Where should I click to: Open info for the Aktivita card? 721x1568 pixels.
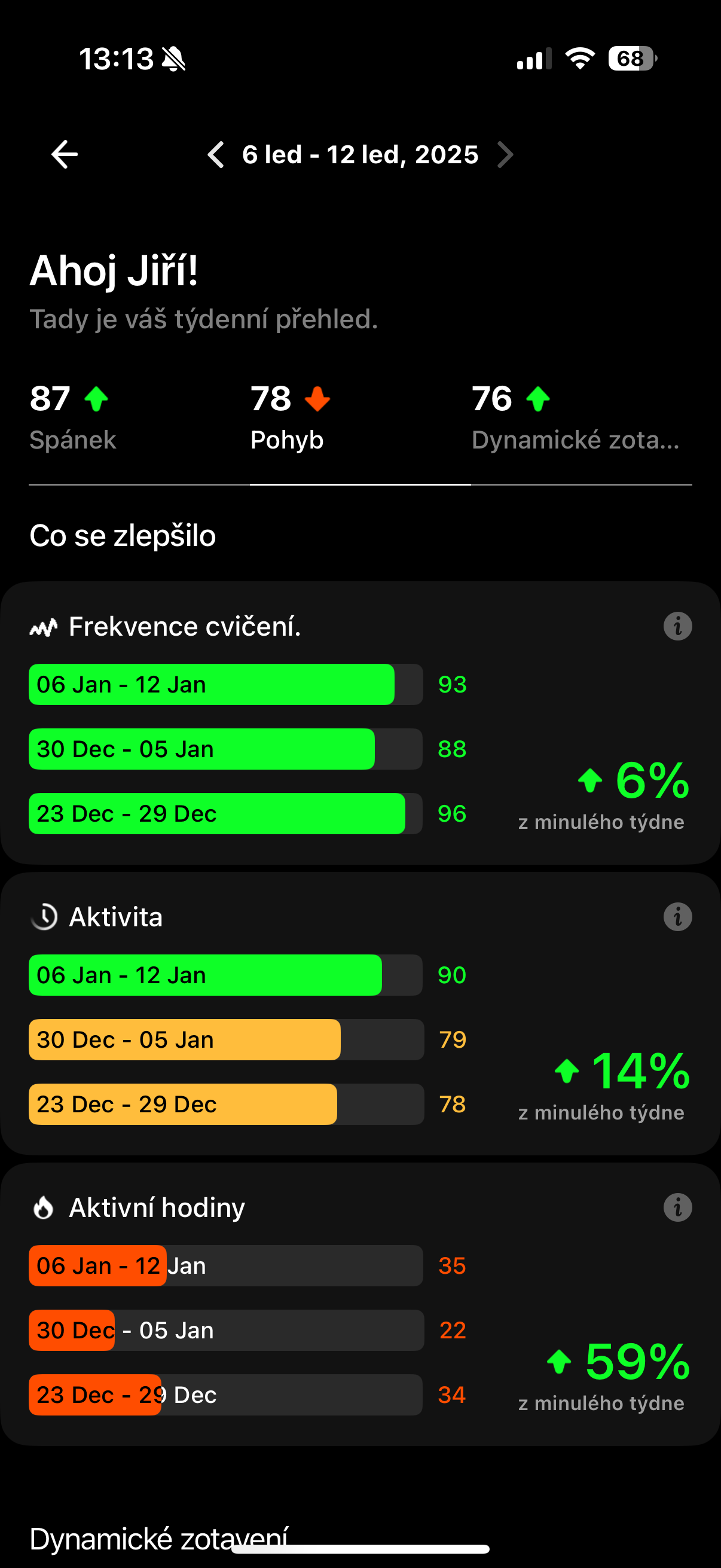[x=677, y=916]
